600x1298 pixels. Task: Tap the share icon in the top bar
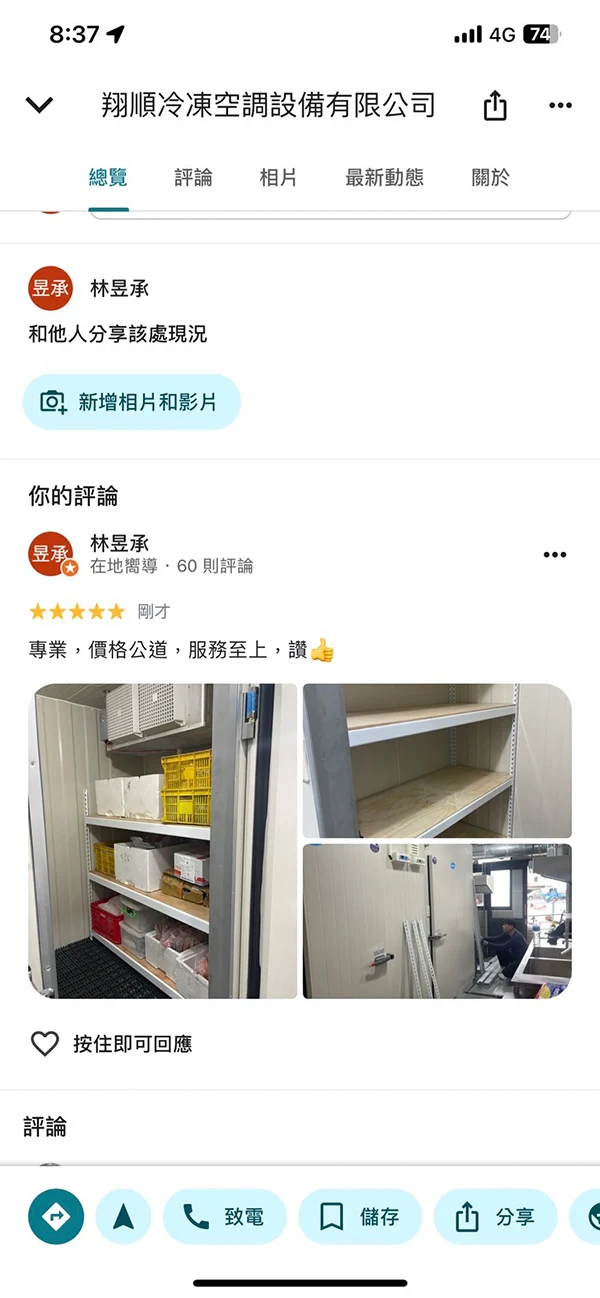coord(495,105)
